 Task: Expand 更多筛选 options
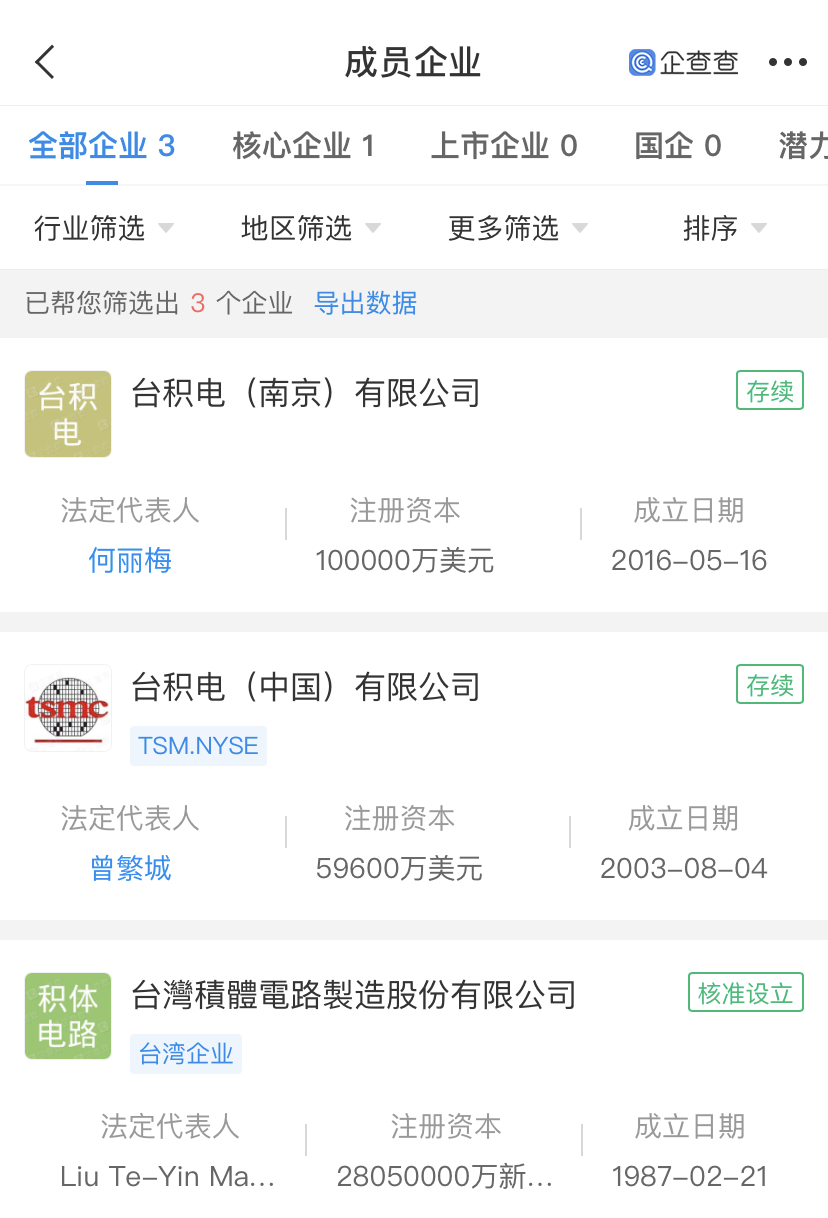coord(517,228)
